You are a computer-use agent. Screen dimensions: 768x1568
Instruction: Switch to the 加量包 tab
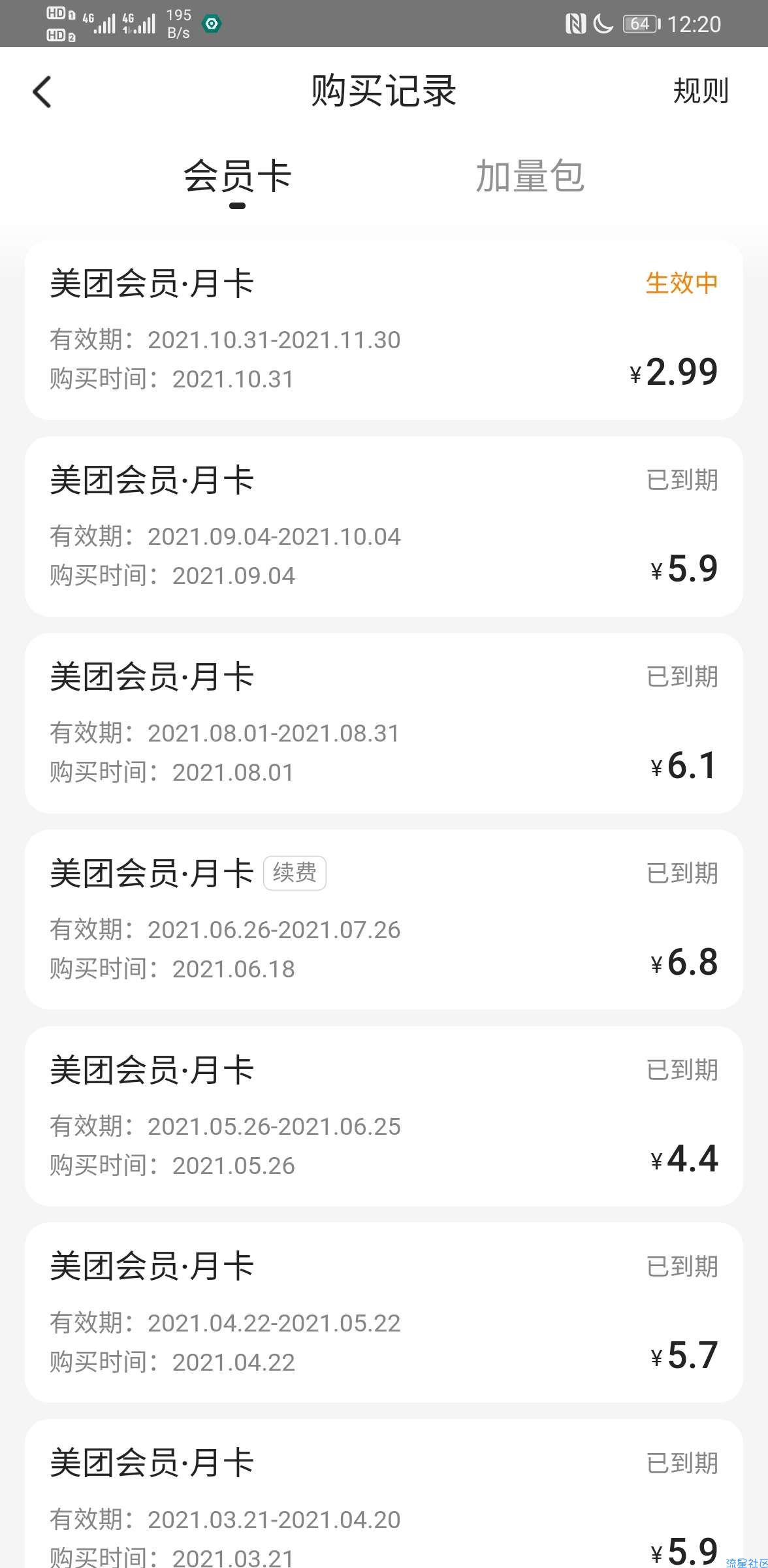coord(530,176)
